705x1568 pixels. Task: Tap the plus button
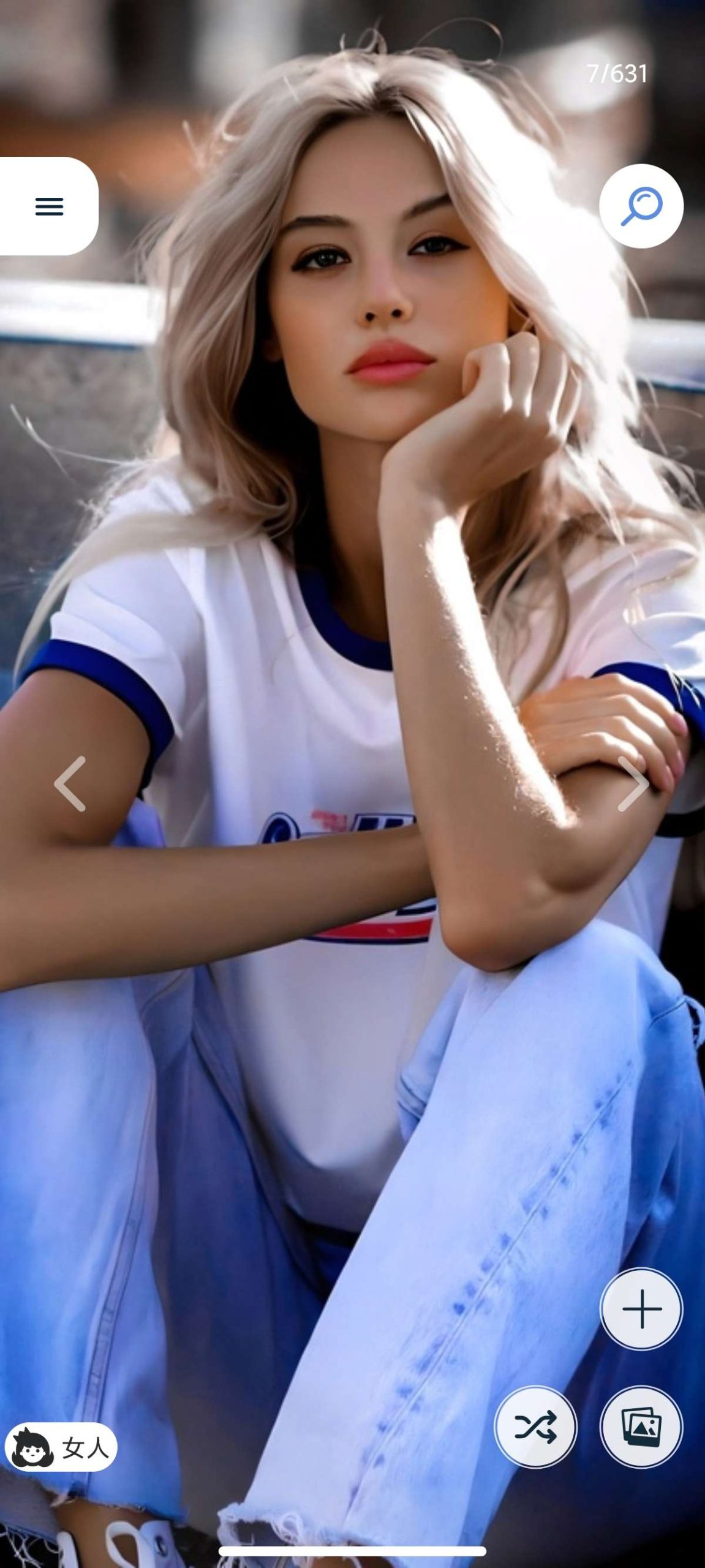click(641, 1308)
